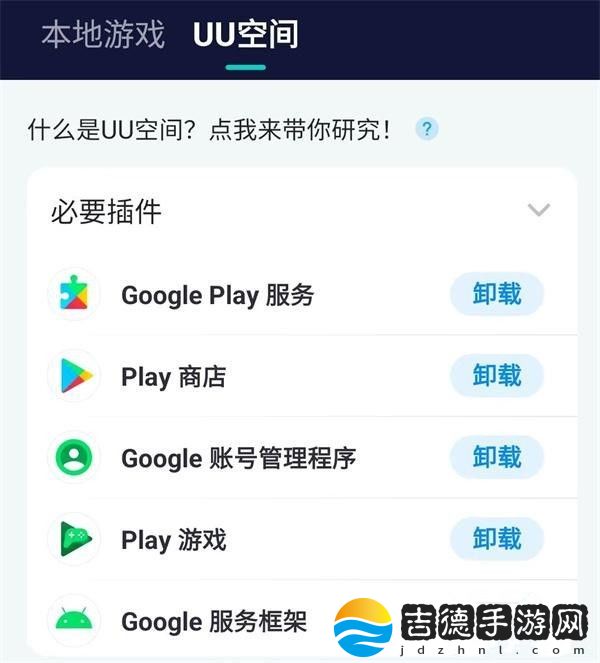This screenshot has width=600, height=663.
Task: Open the UU空间 help question mark
Action: (x=427, y=129)
